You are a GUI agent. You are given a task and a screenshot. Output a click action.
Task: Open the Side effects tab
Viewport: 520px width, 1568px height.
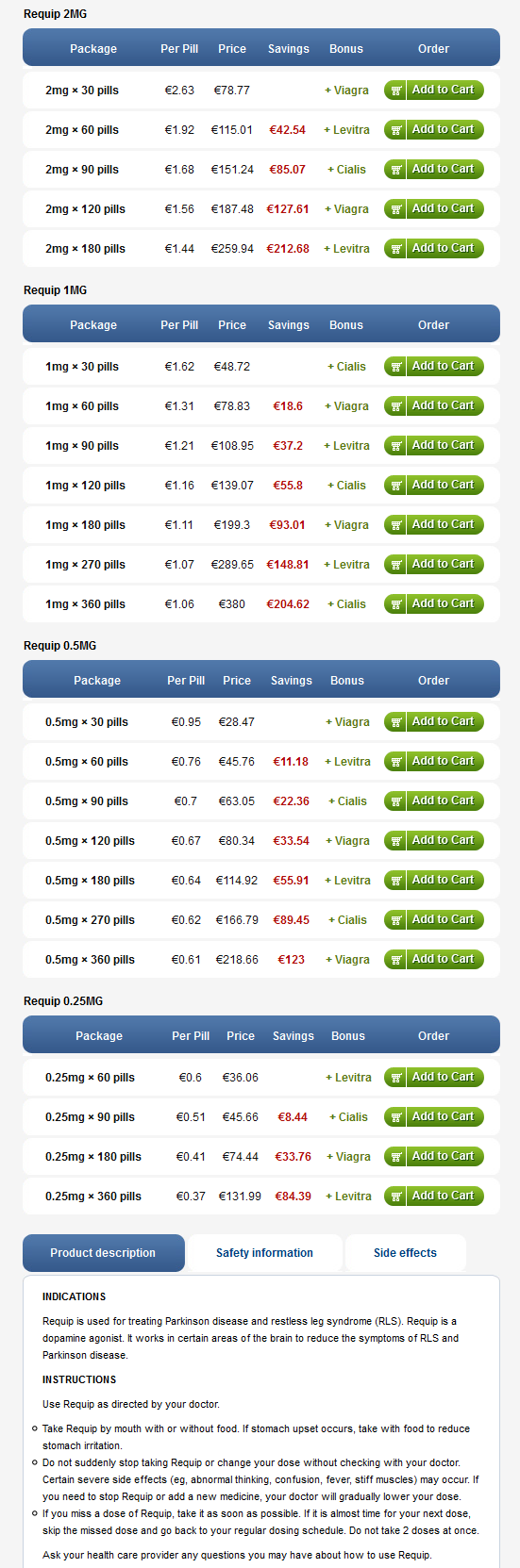405,1253
